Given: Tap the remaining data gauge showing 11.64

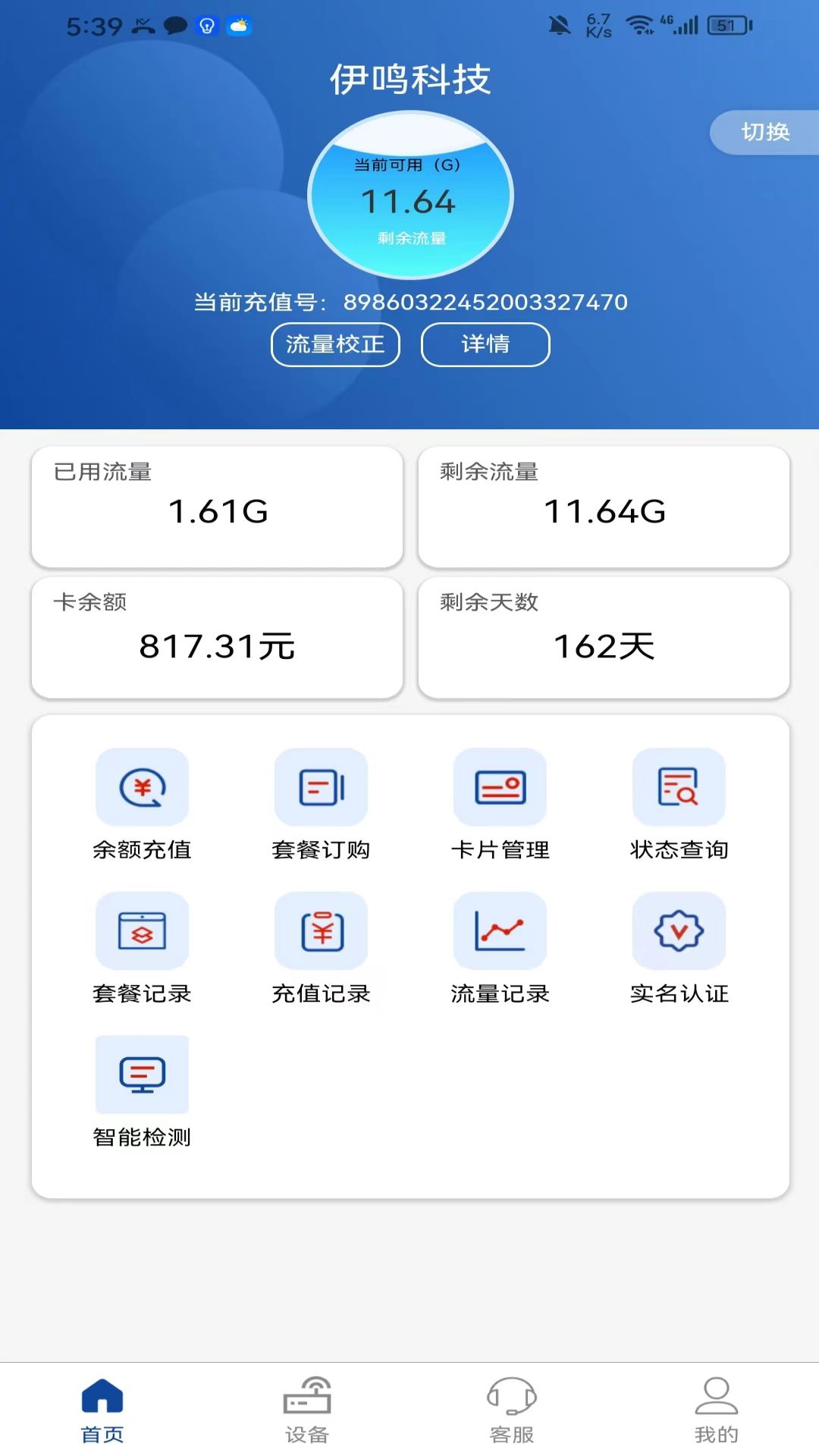Looking at the screenshot, I should (x=409, y=196).
